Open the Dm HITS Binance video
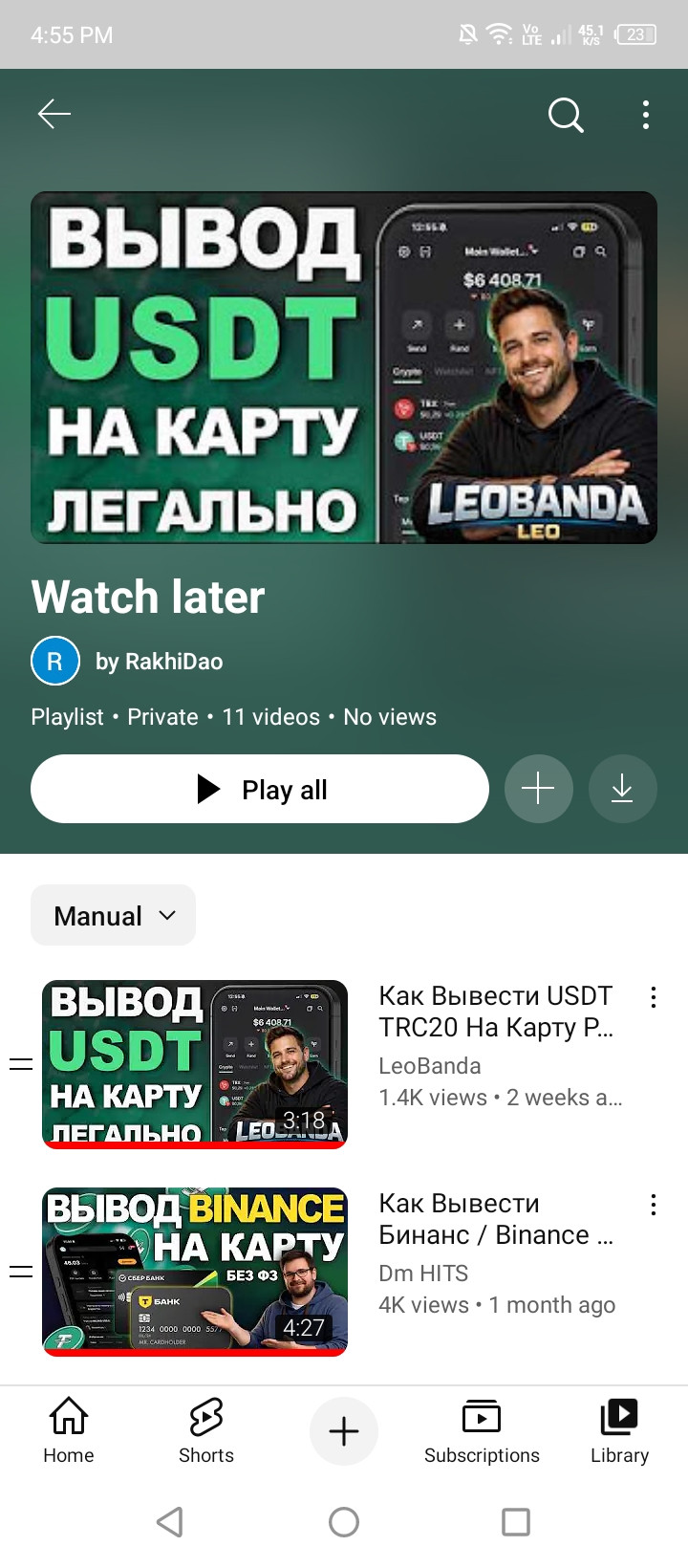The image size is (688, 1568). pyautogui.click(x=195, y=1271)
